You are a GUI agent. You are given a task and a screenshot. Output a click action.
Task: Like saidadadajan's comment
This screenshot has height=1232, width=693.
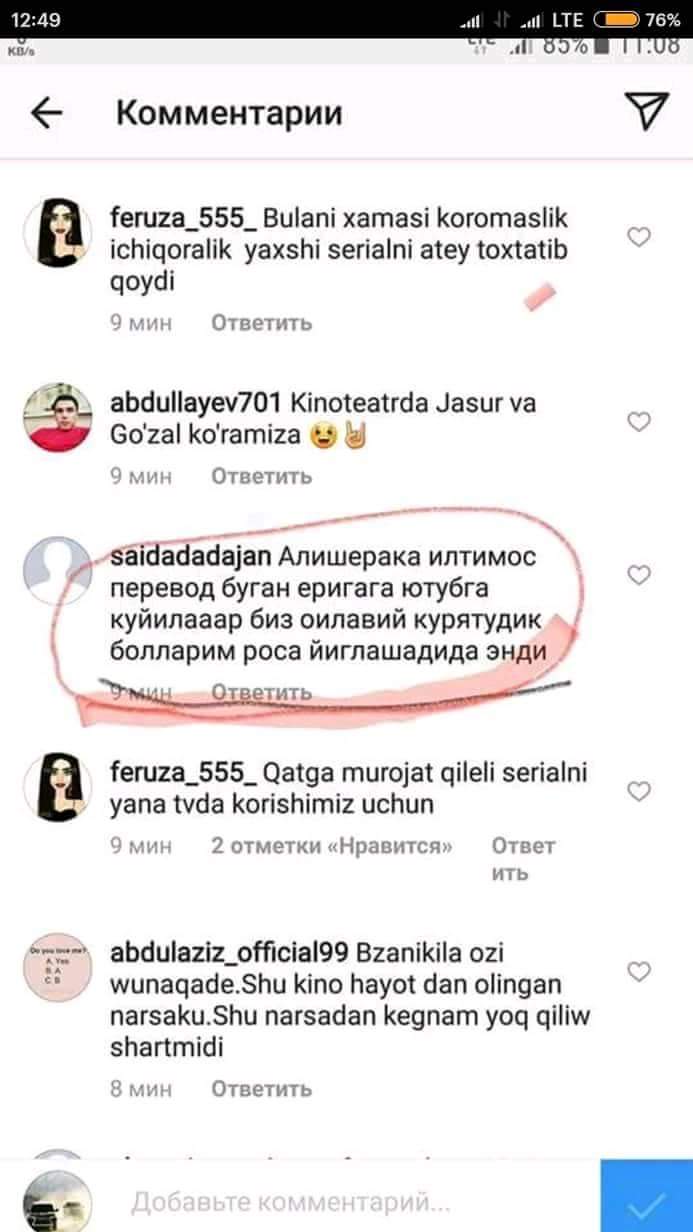click(x=638, y=574)
